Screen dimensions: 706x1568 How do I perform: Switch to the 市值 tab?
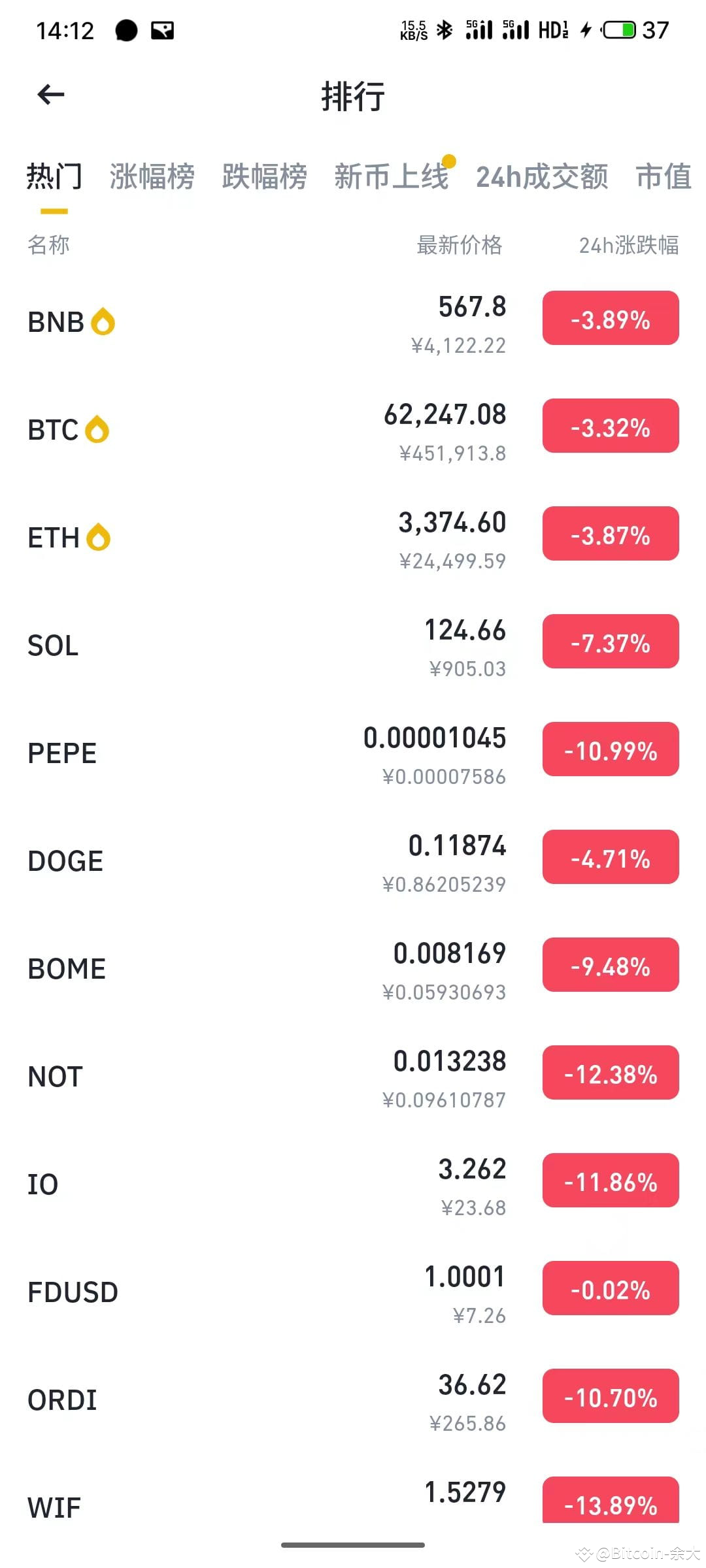(663, 176)
